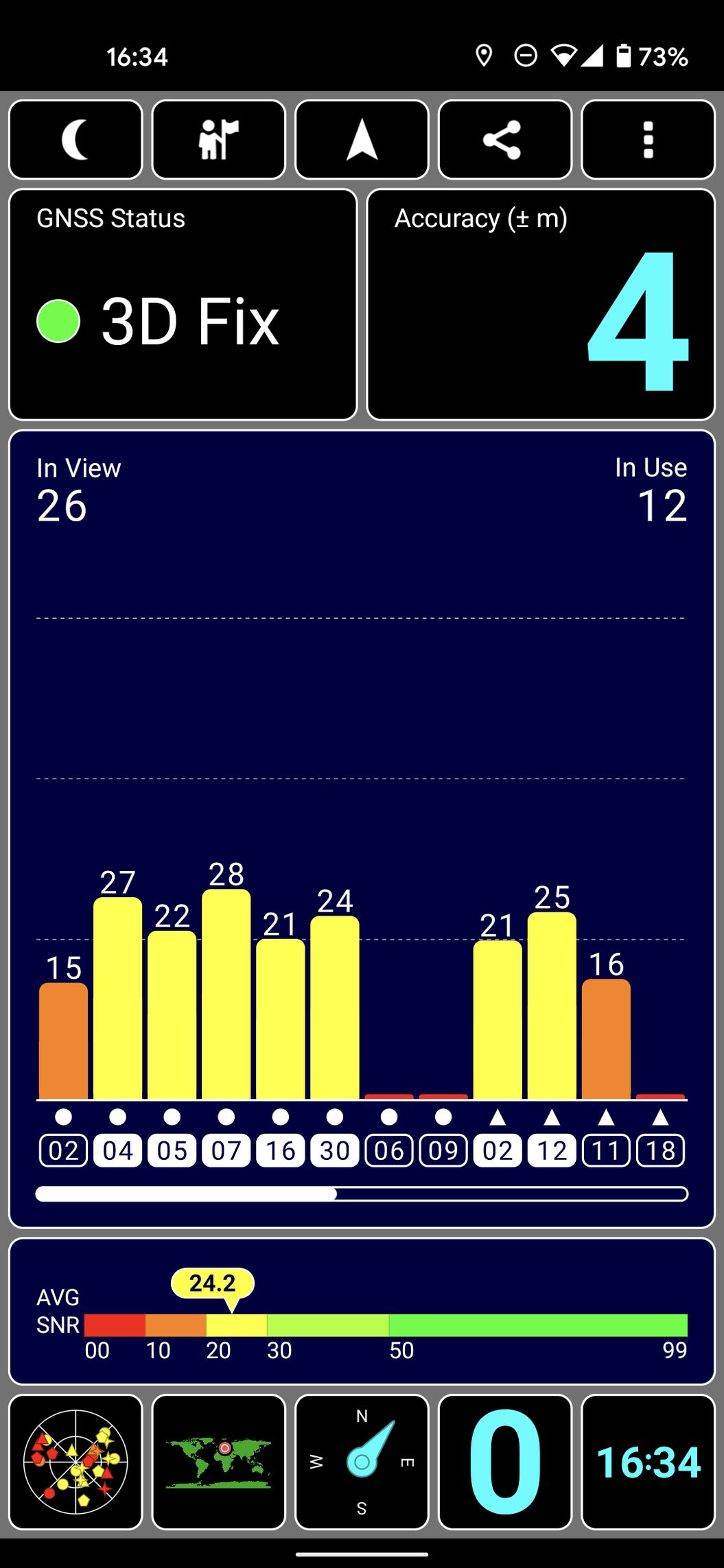The height and width of the screenshot is (1568, 724).
Task: Open the speed tile showing 0
Action: (x=504, y=1462)
